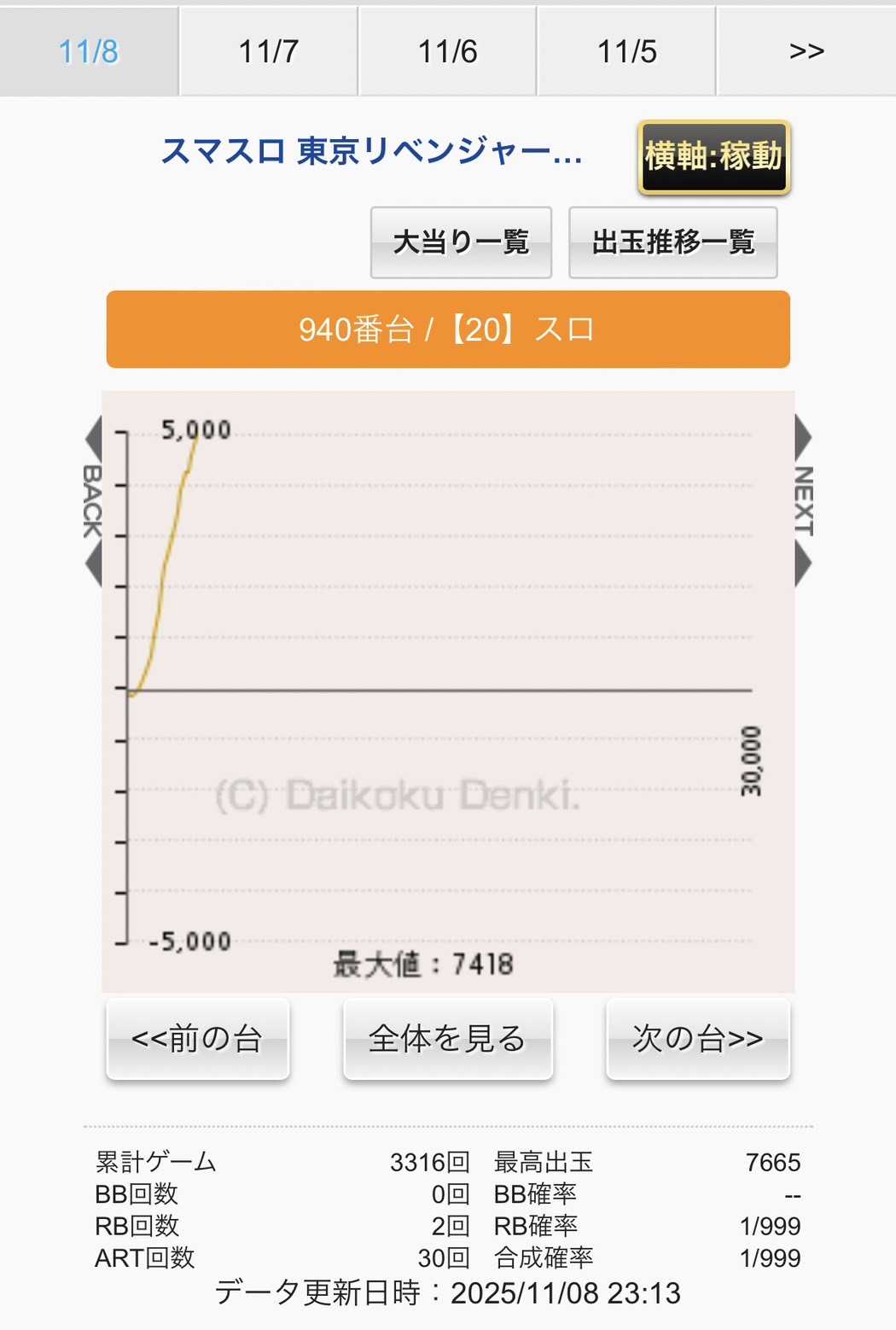Open the スマスロ 東京リベンジャー title link
The height and width of the screenshot is (1330, 896).
[371, 152]
